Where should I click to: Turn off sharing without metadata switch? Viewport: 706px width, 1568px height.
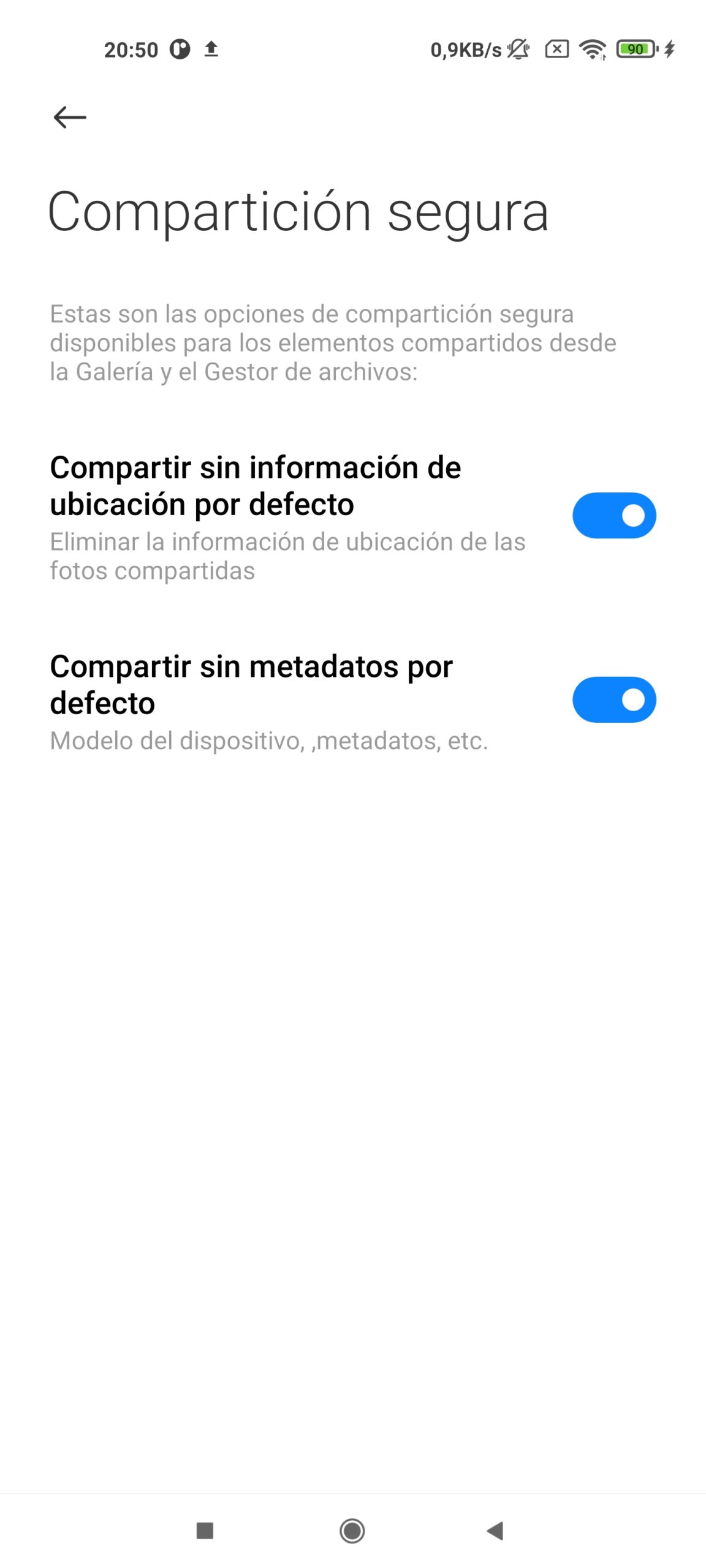(614, 699)
